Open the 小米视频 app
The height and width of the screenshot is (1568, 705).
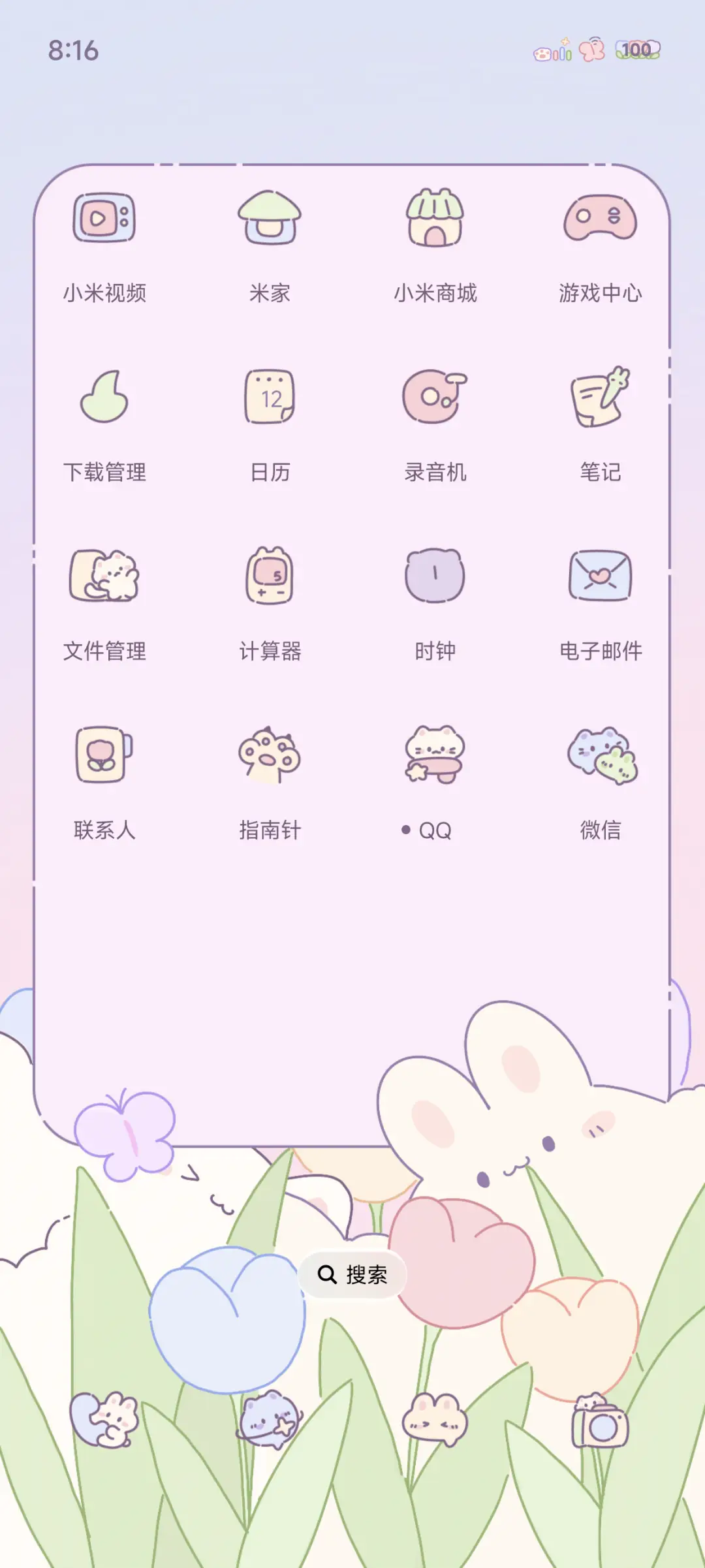click(103, 219)
